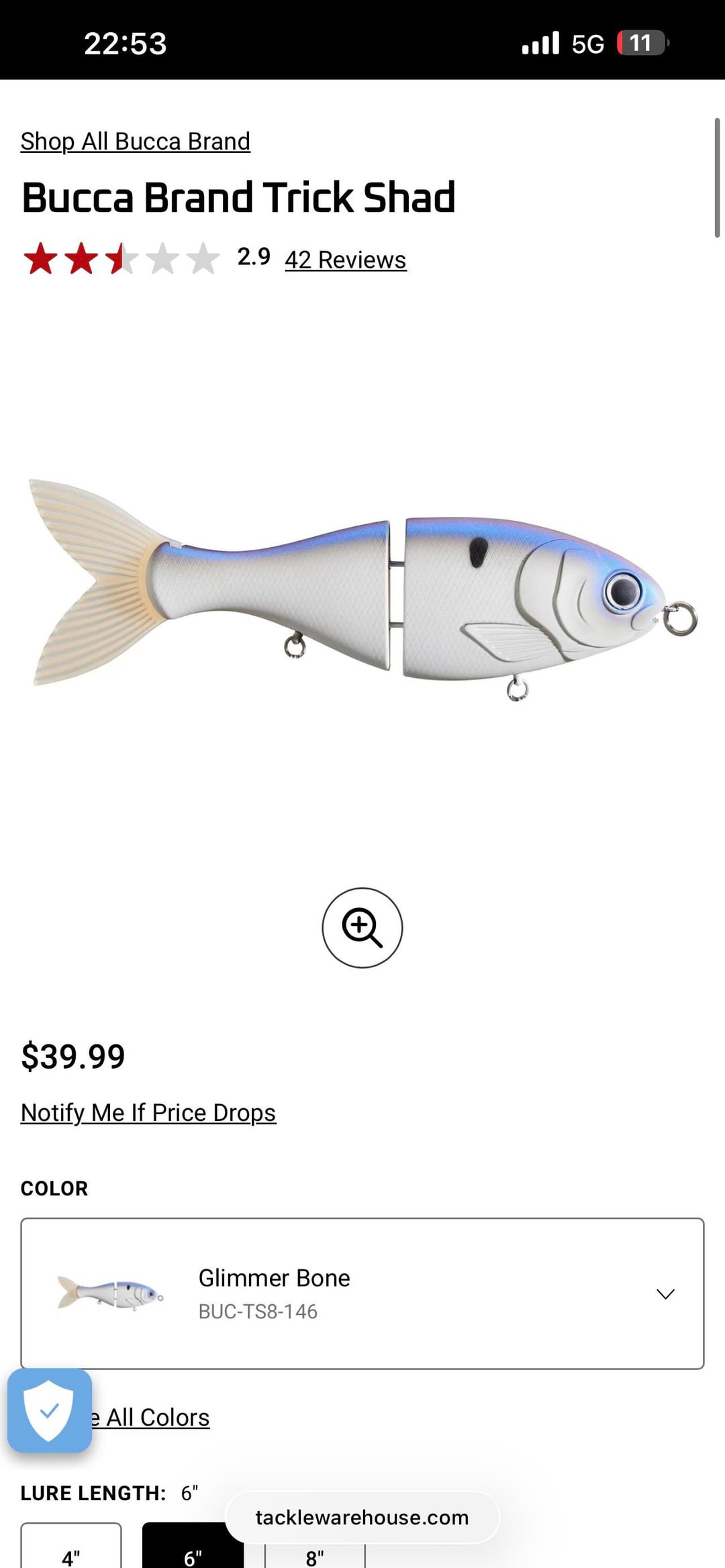Choose the 8" lure length
Screen dimensions: 725x1568
click(315, 1556)
